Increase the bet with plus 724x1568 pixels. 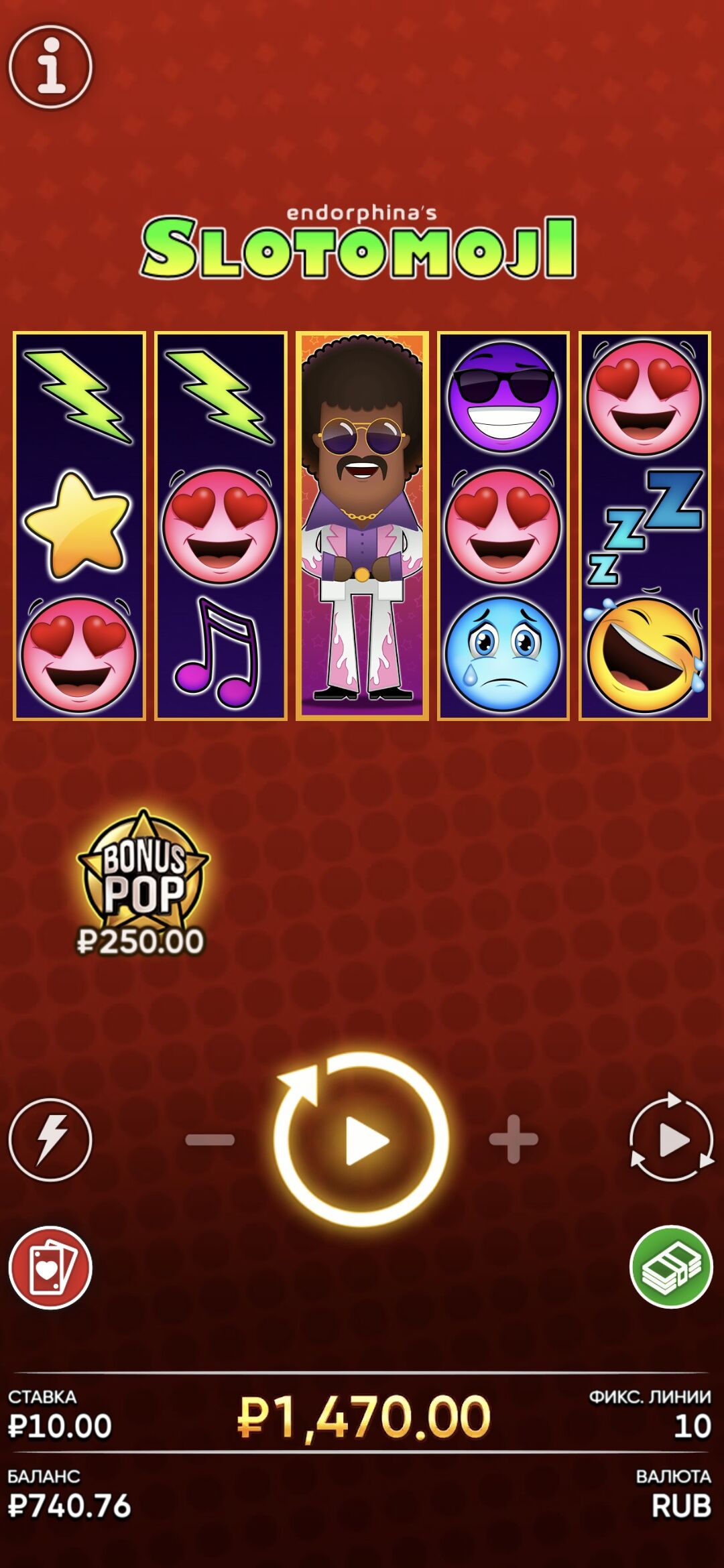click(514, 1139)
